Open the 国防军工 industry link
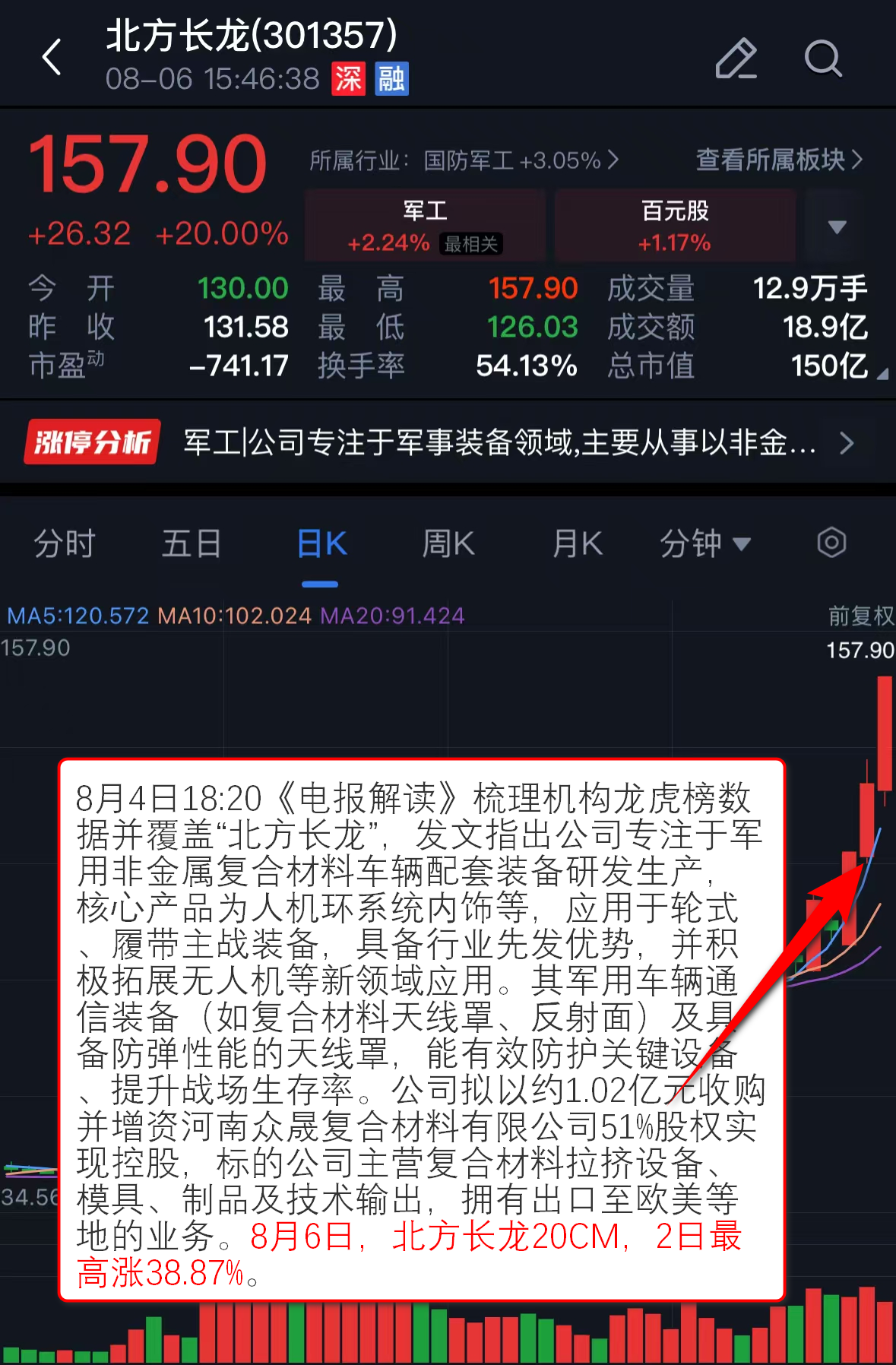896x1365 pixels. point(464,160)
